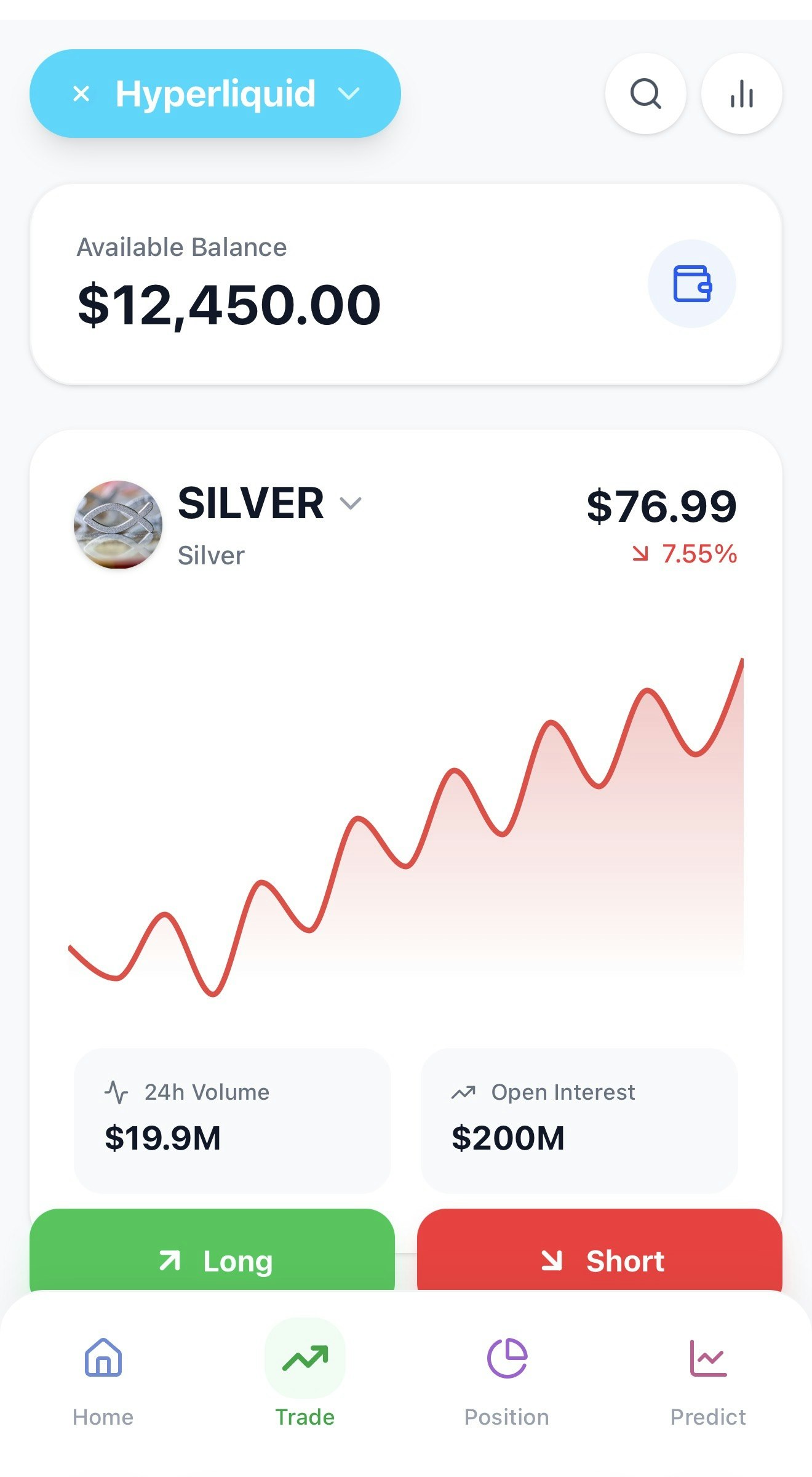Expand the Hyperliquid exchange dropdown
The width and height of the screenshot is (812, 1477).
[348, 94]
